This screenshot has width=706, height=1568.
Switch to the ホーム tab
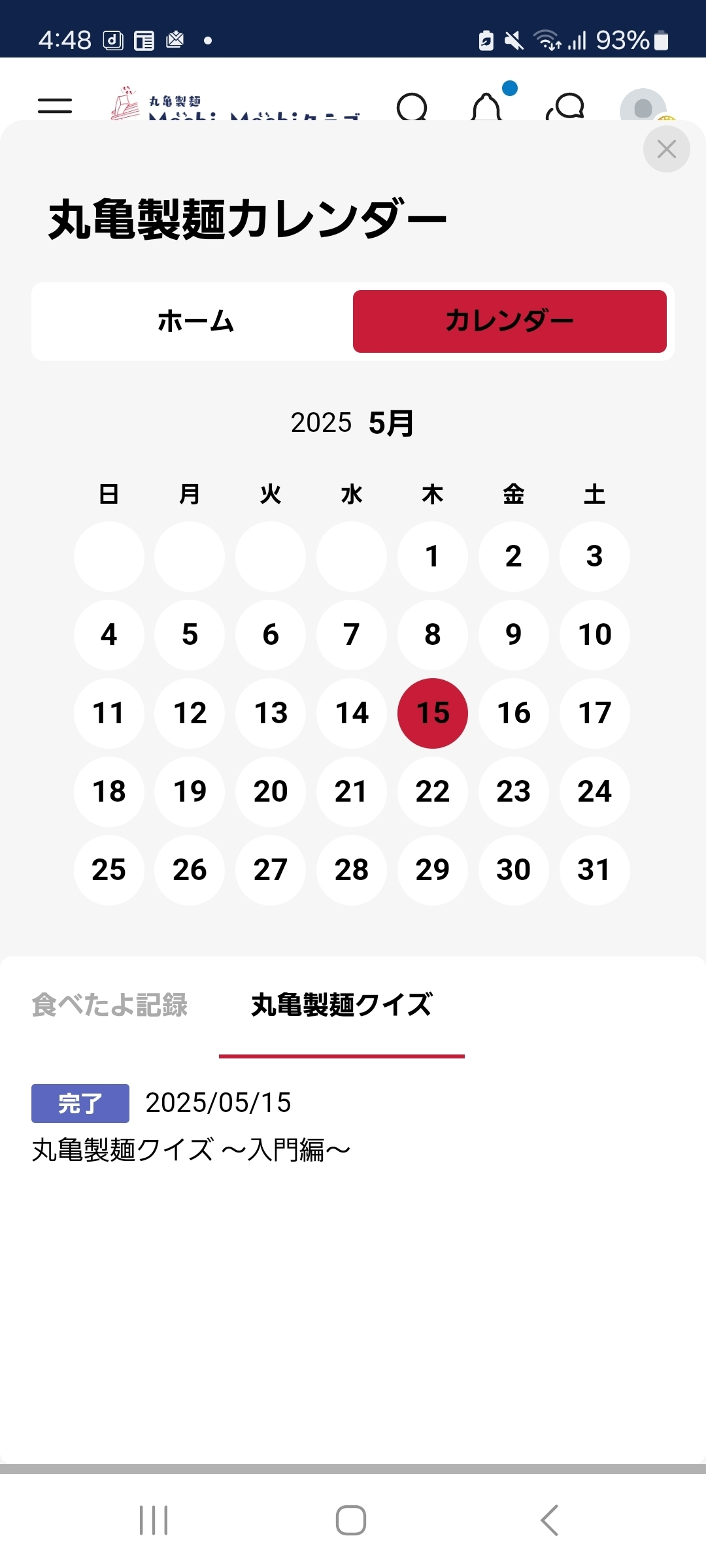(x=195, y=321)
